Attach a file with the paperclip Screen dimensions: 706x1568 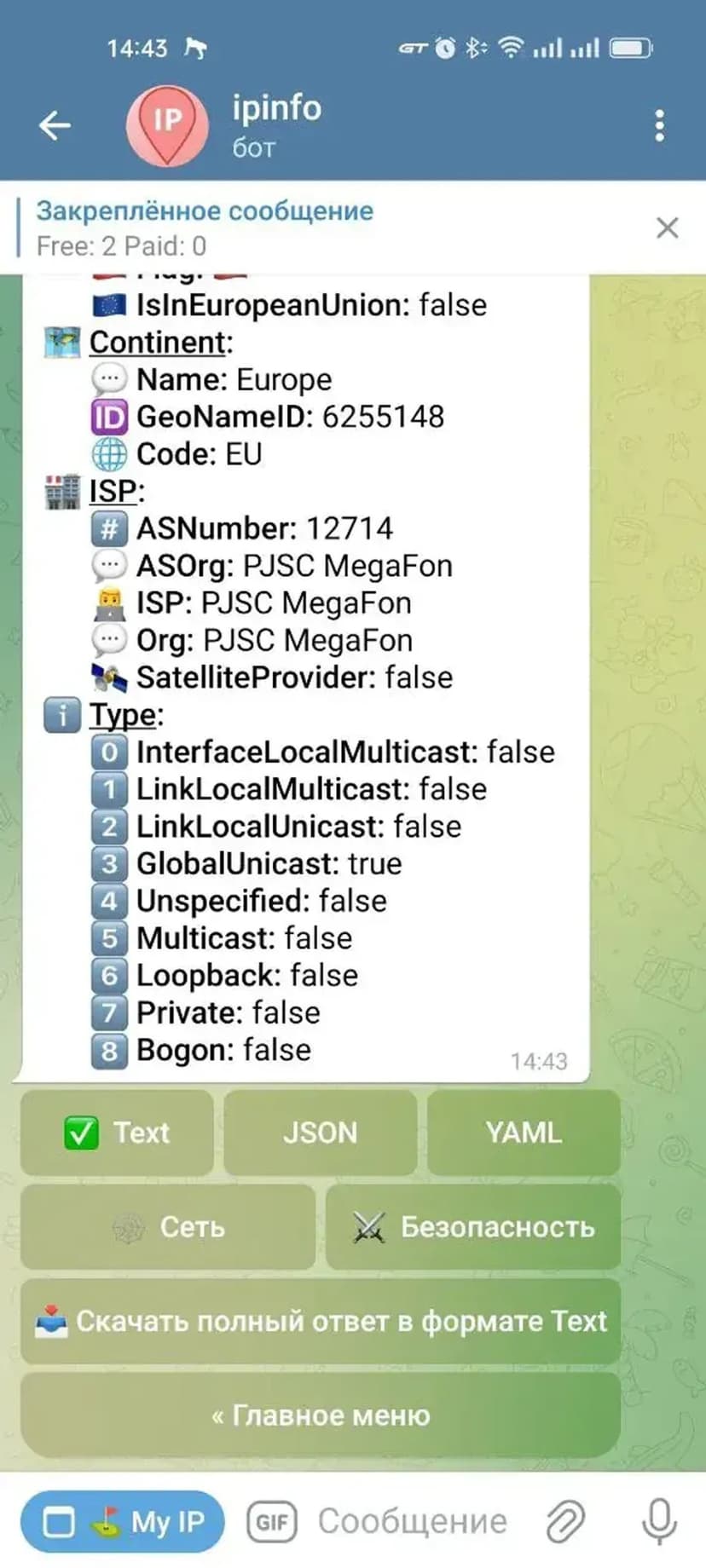click(x=564, y=1521)
